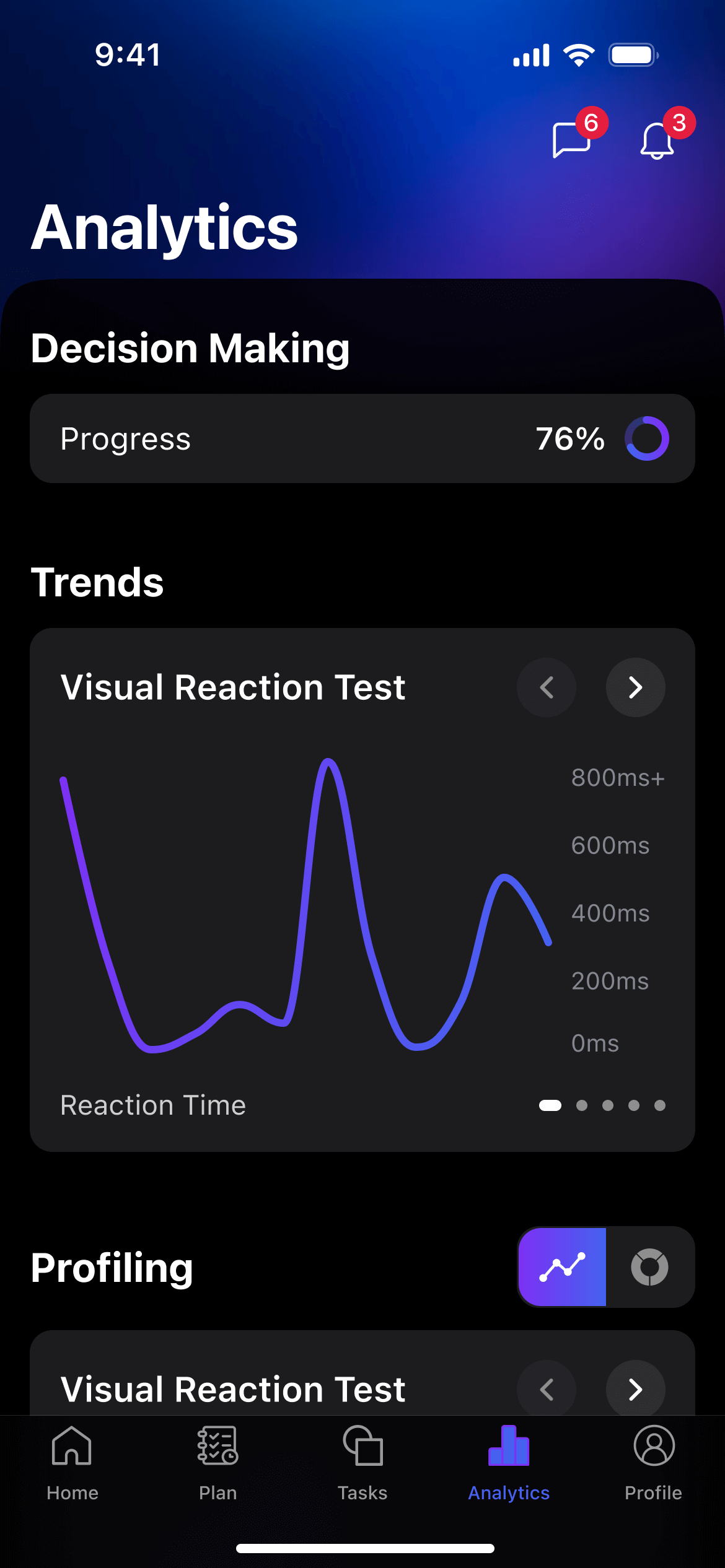This screenshot has height=1568, width=725.
Task: Switch Profiling to donut chart view
Action: pos(649,1267)
